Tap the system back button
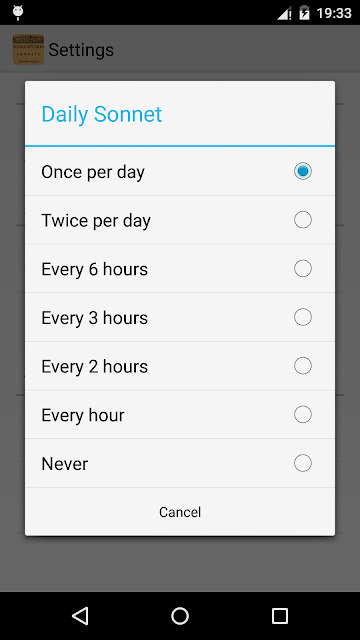This screenshot has width=360, height=640. click(80, 616)
